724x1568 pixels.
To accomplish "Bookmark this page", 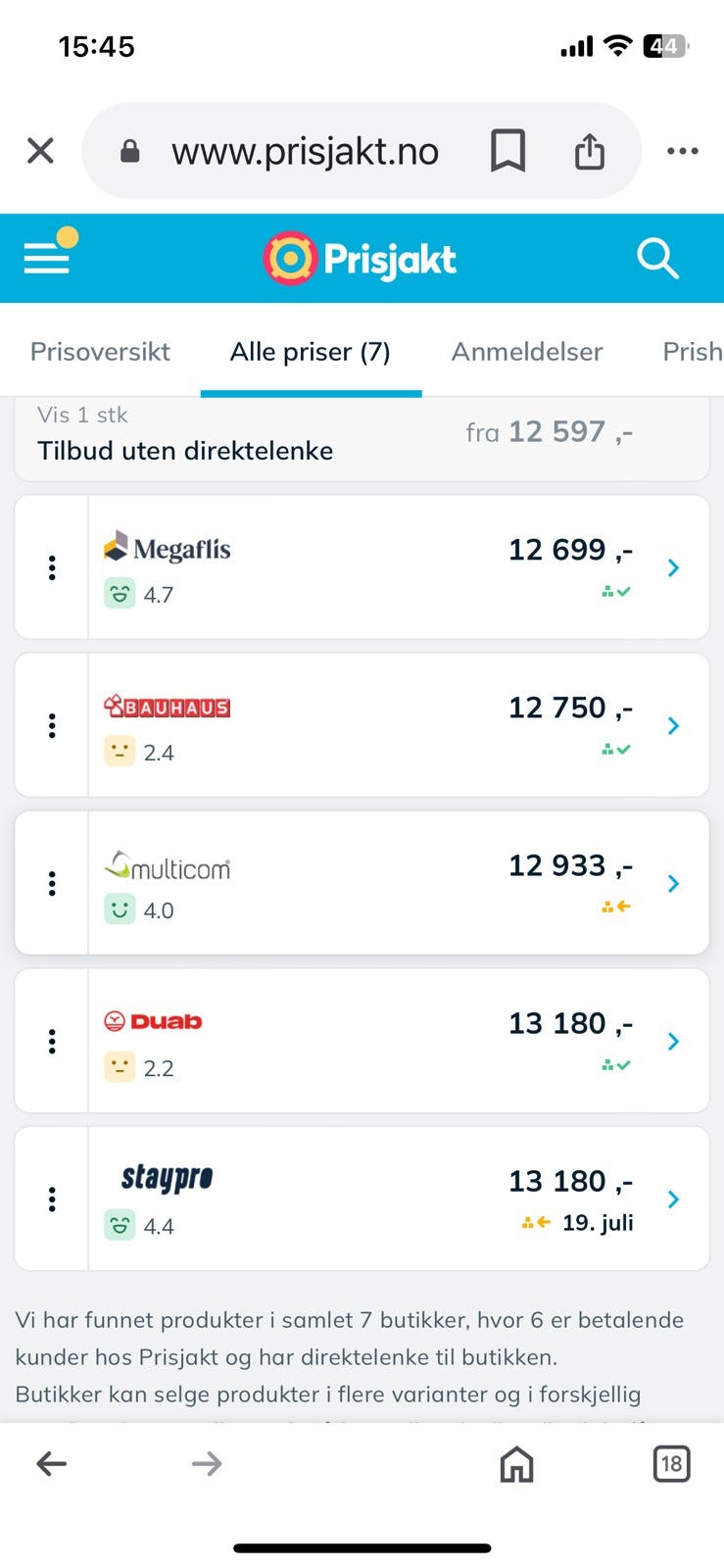I will click(507, 151).
